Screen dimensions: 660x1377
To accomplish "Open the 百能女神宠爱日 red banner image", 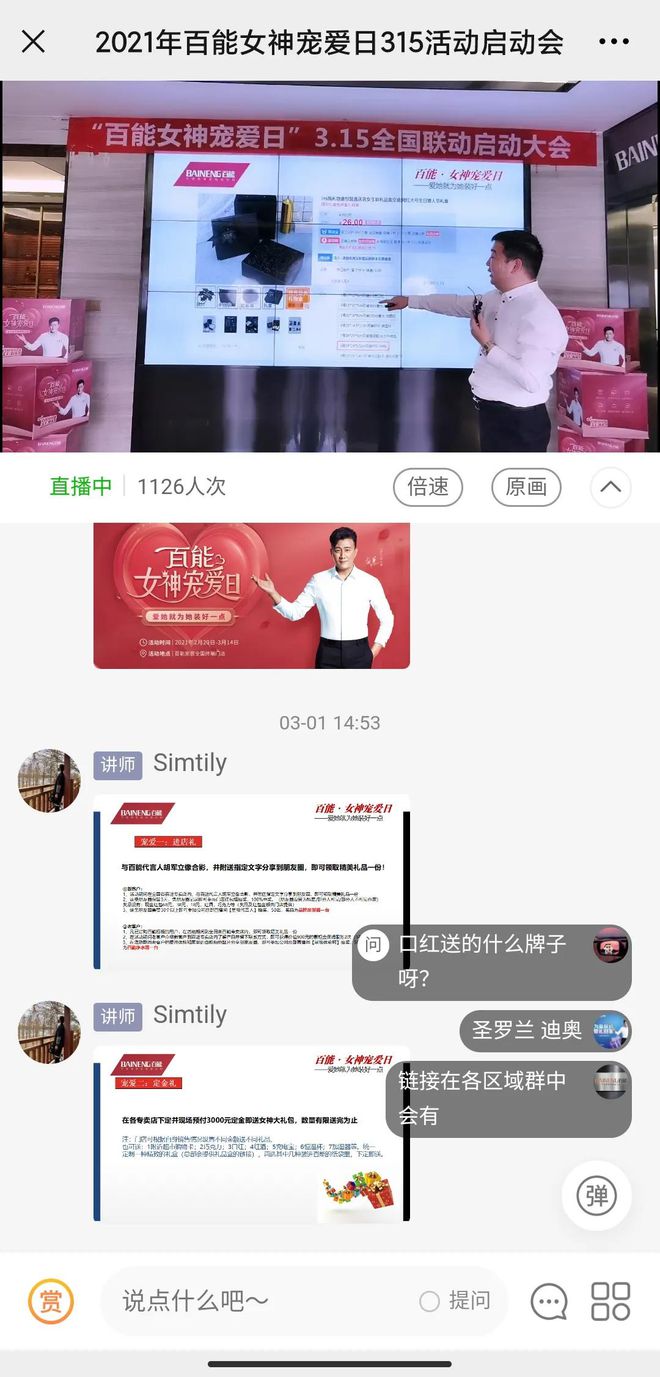I will [x=251, y=595].
